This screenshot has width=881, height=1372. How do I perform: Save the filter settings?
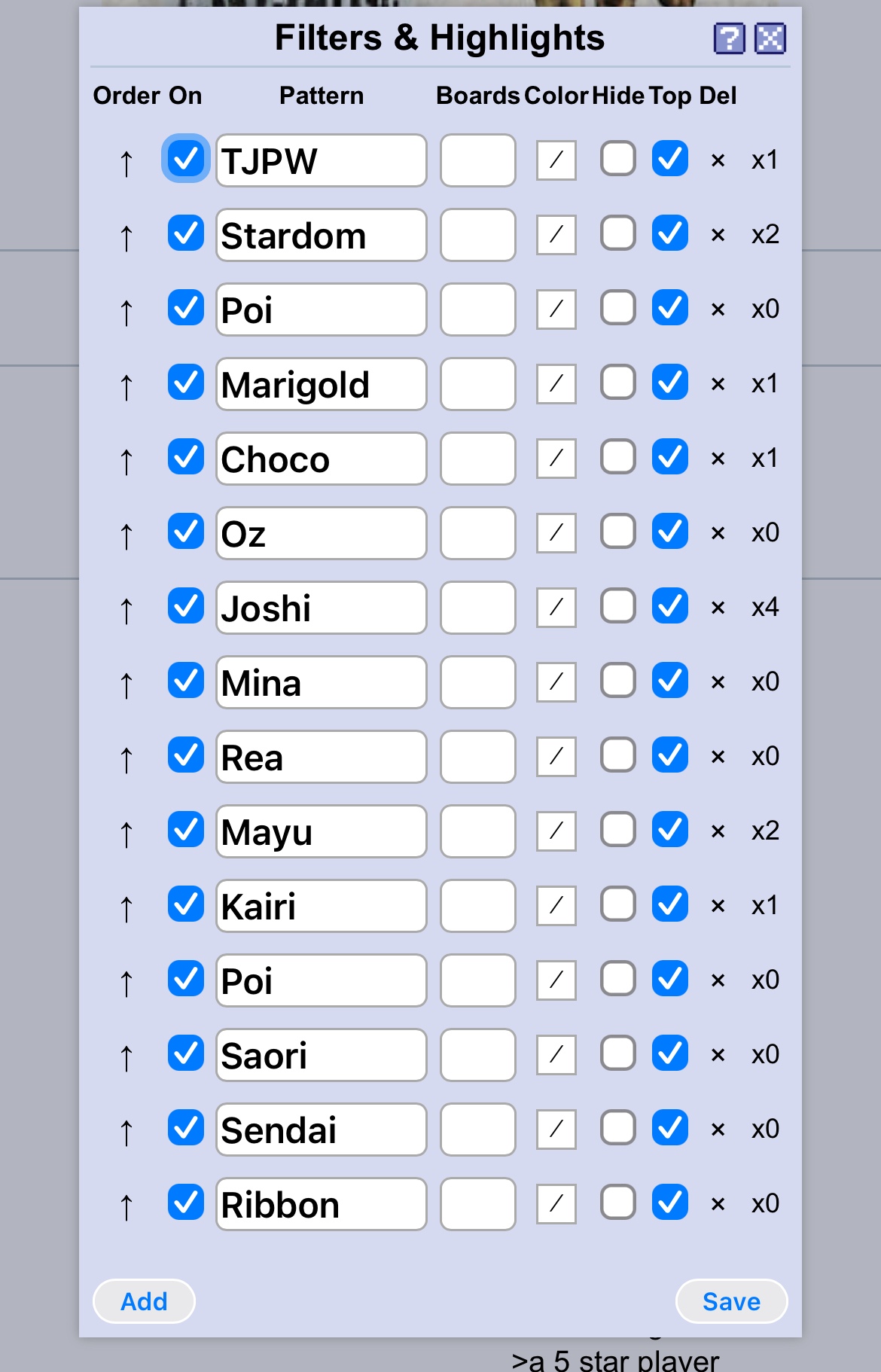(x=731, y=1301)
